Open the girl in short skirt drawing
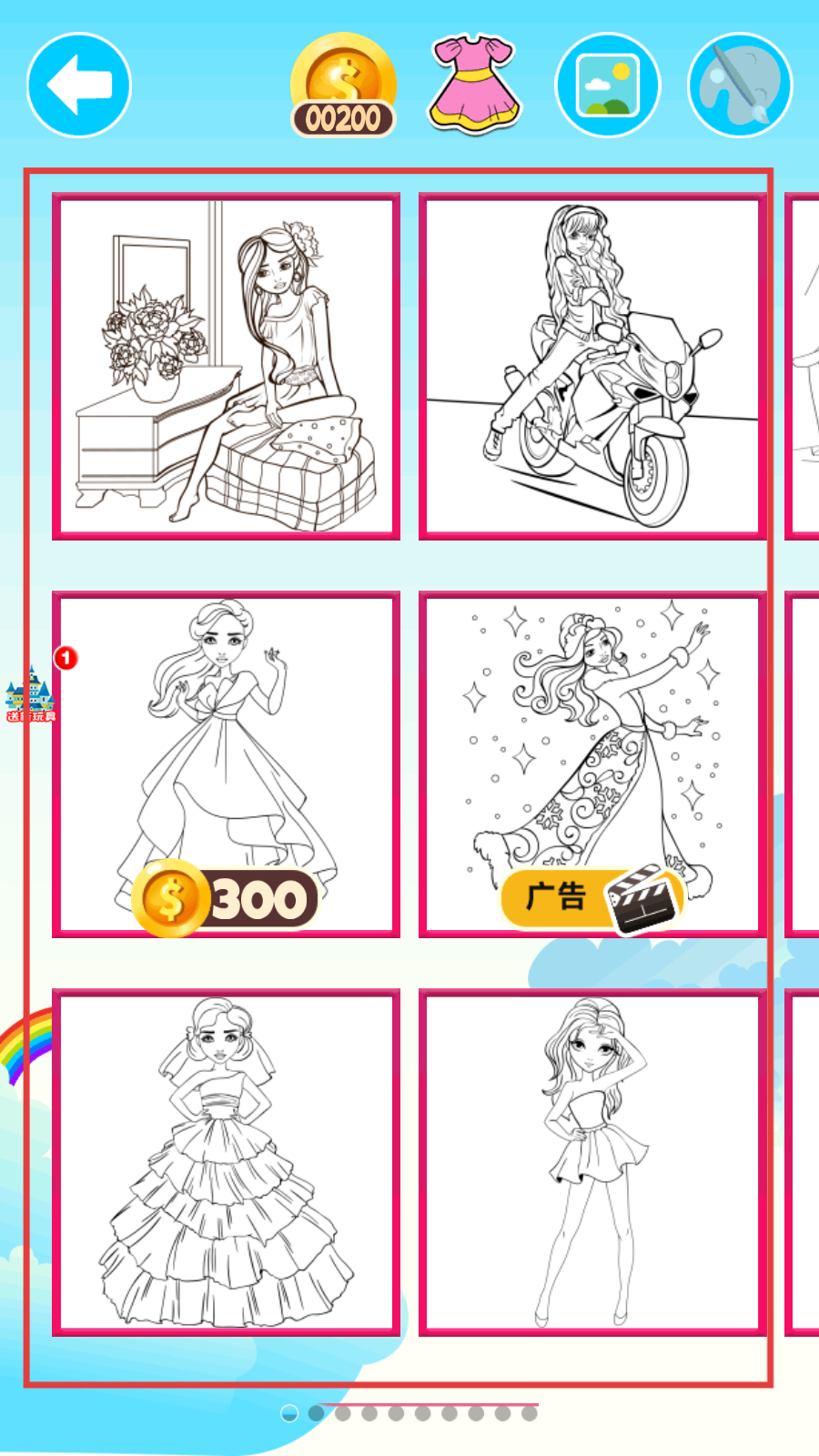The image size is (819, 1456). [592, 1162]
